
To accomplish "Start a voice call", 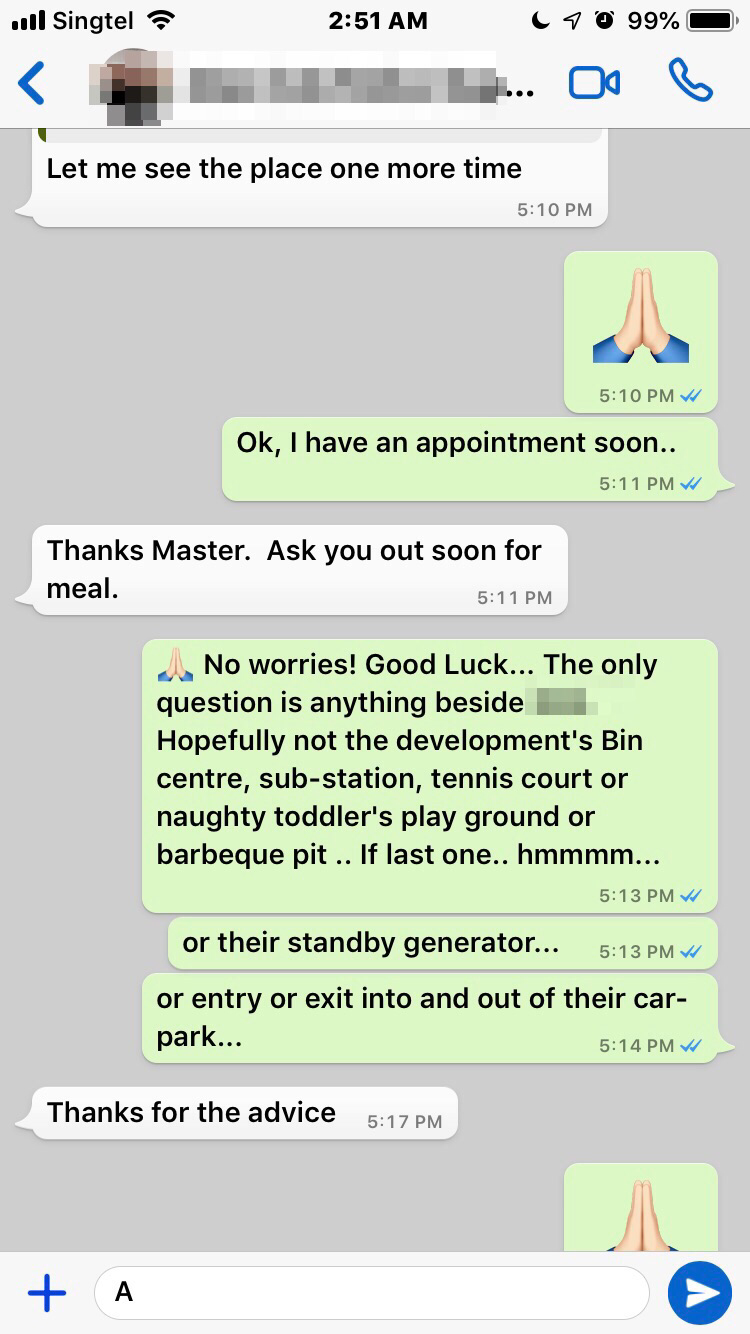I will 690,81.
